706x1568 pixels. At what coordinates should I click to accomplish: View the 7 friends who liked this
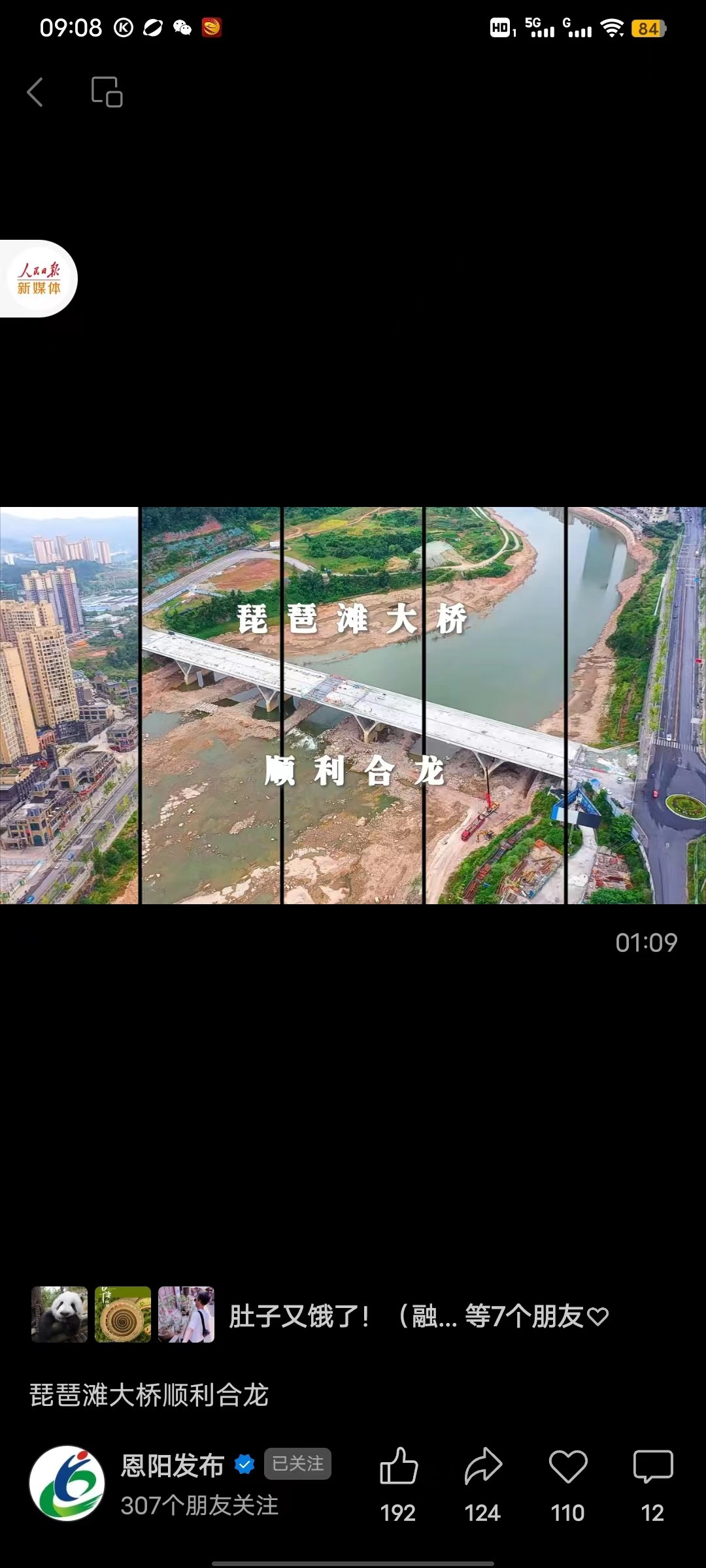click(x=418, y=1315)
